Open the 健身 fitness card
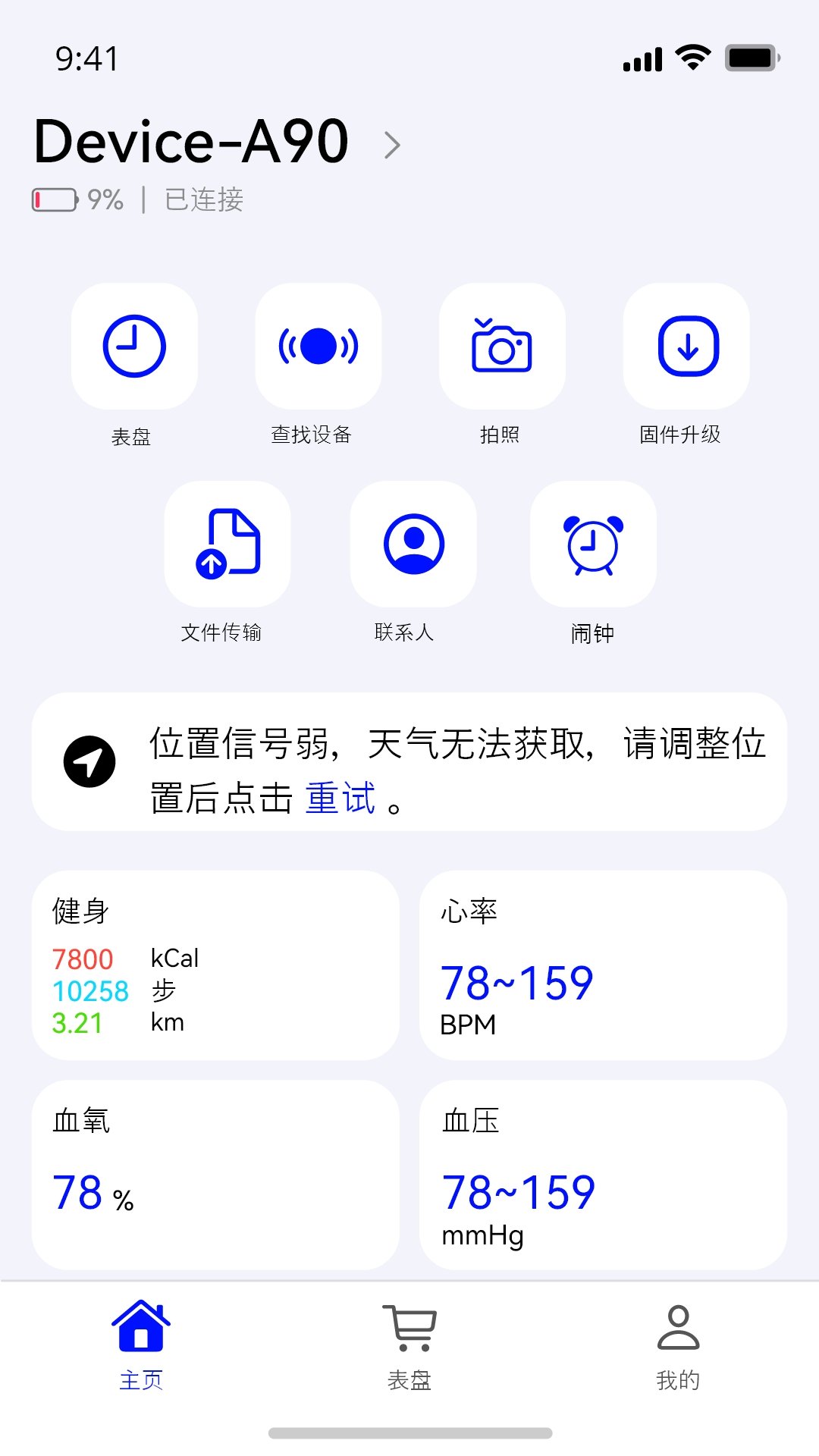This screenshot has width=819, height=1456. coord(215,965)
